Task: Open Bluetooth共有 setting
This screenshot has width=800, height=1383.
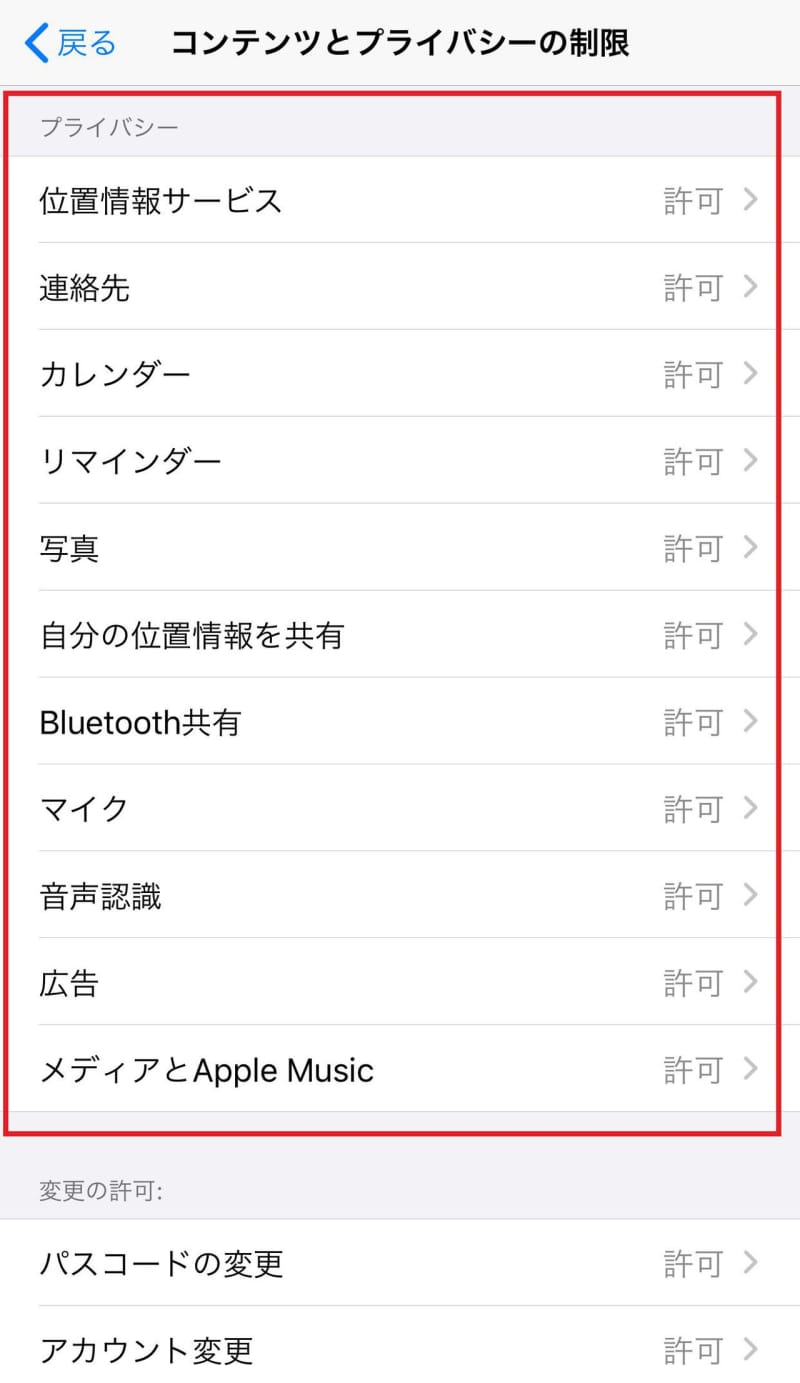Action: pyautogui.click(x=400, y=721)
